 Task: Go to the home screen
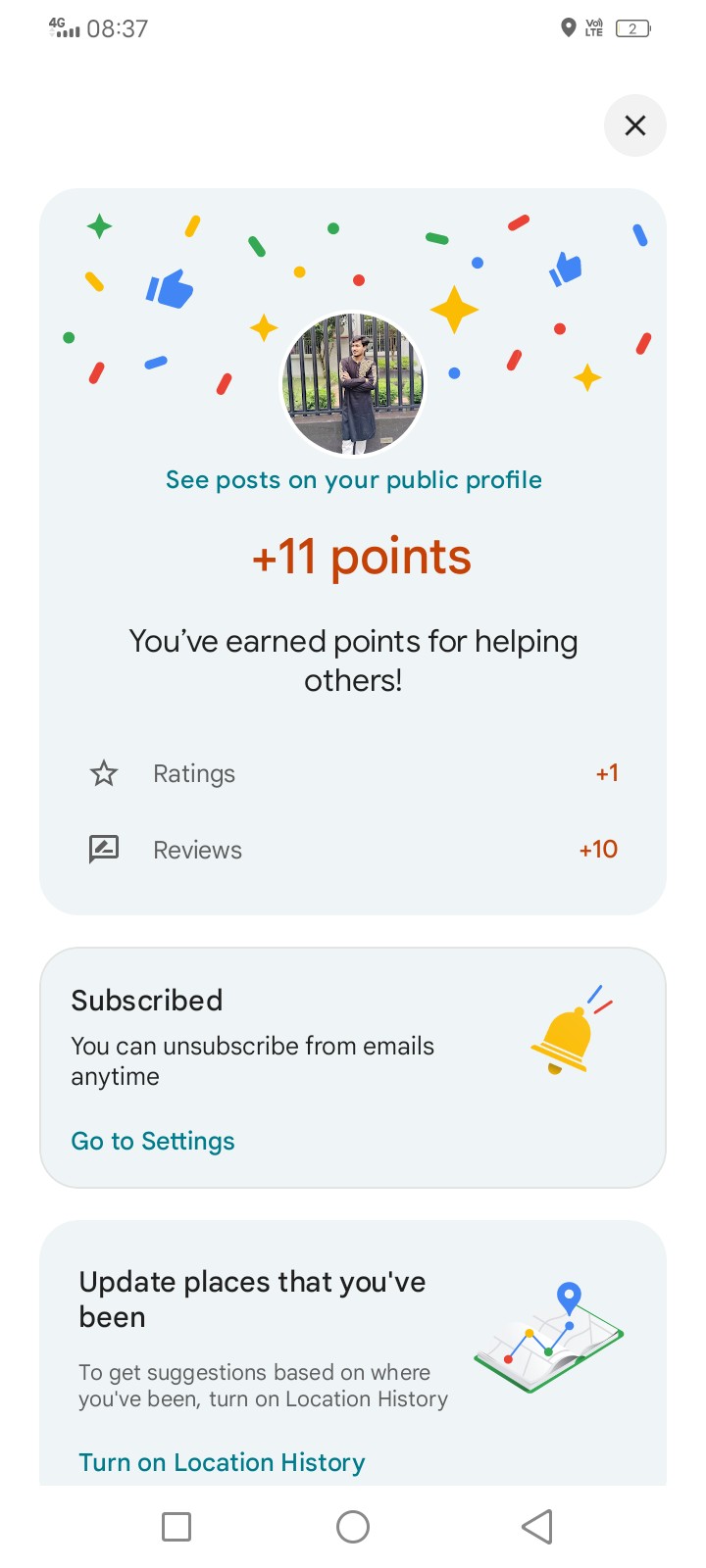point(353,1526)
